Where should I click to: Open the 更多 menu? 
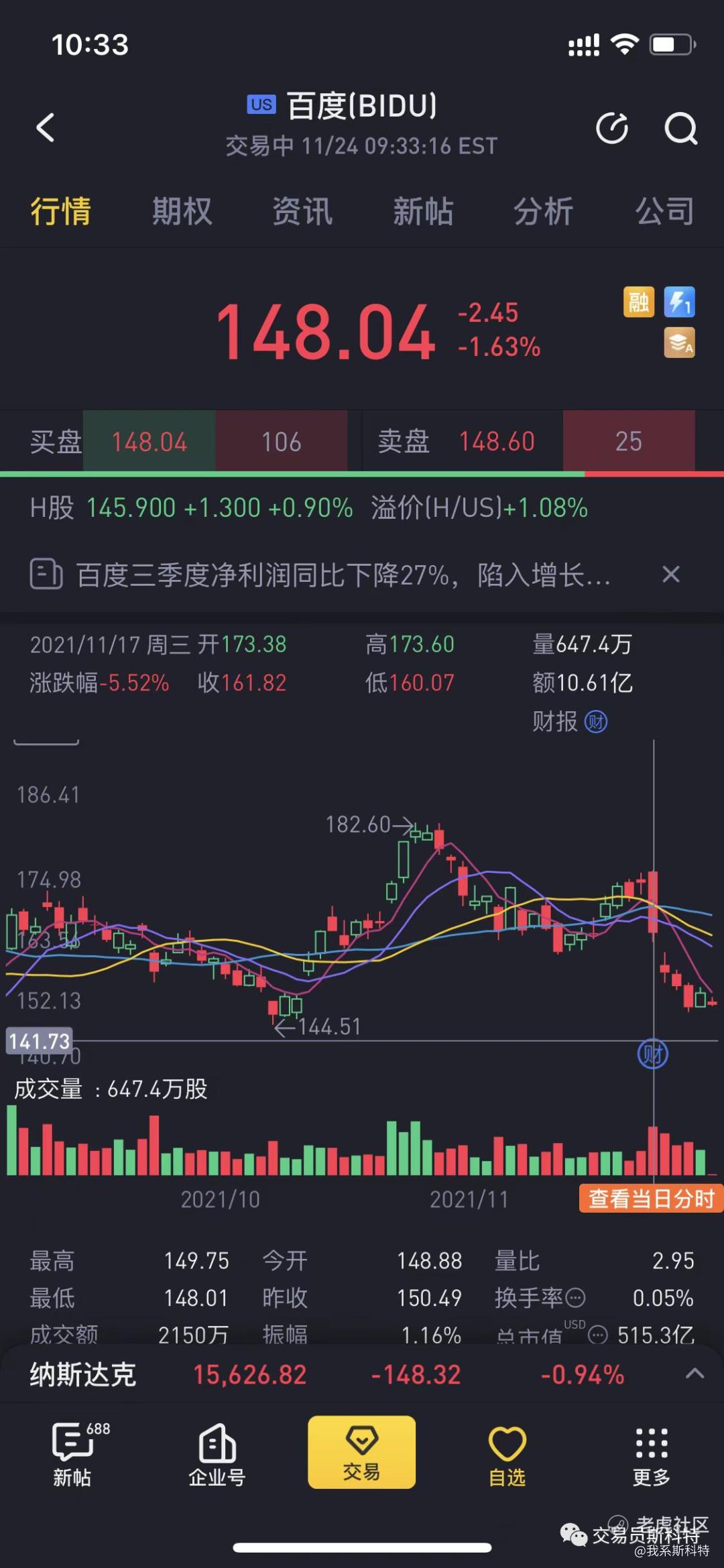point(652,1453)
